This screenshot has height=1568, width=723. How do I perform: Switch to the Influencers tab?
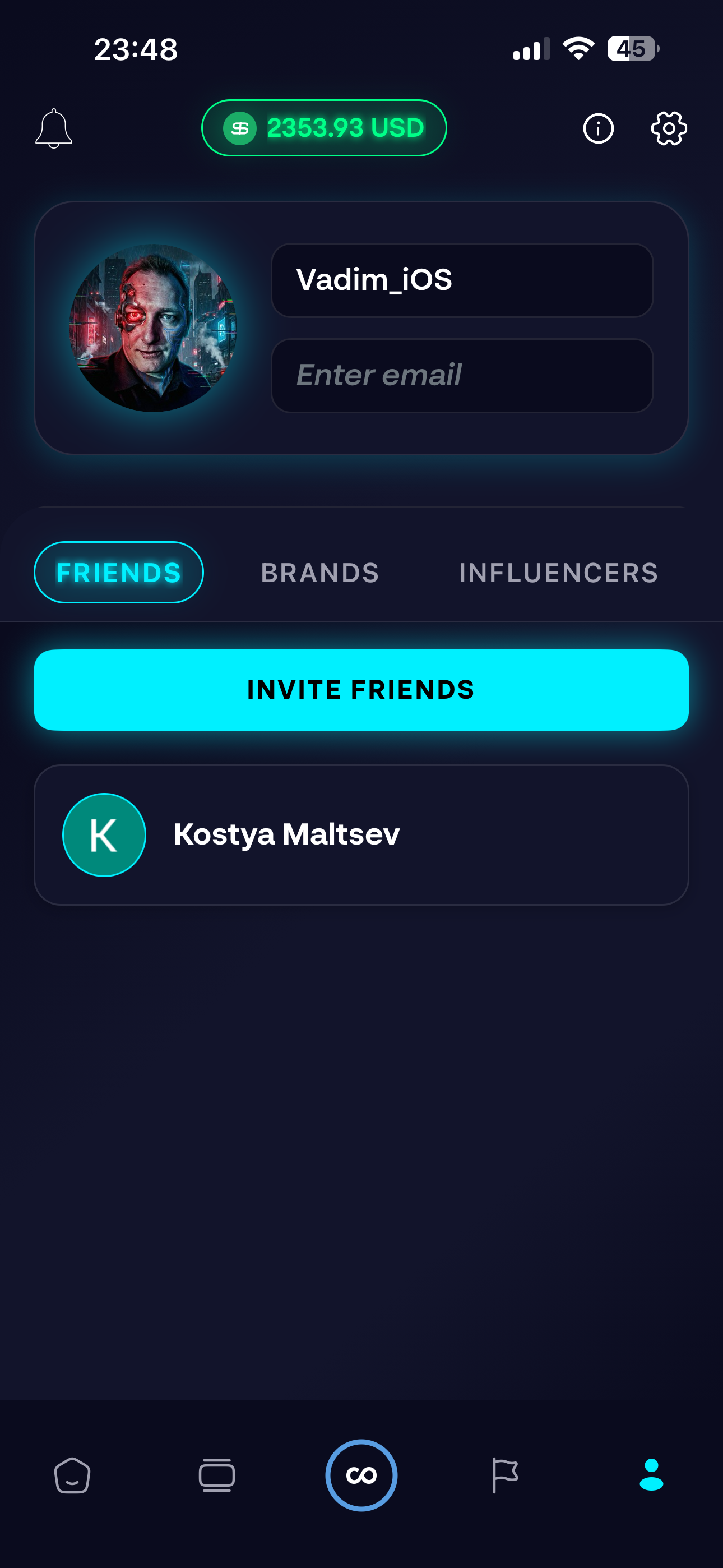(558, 573)
